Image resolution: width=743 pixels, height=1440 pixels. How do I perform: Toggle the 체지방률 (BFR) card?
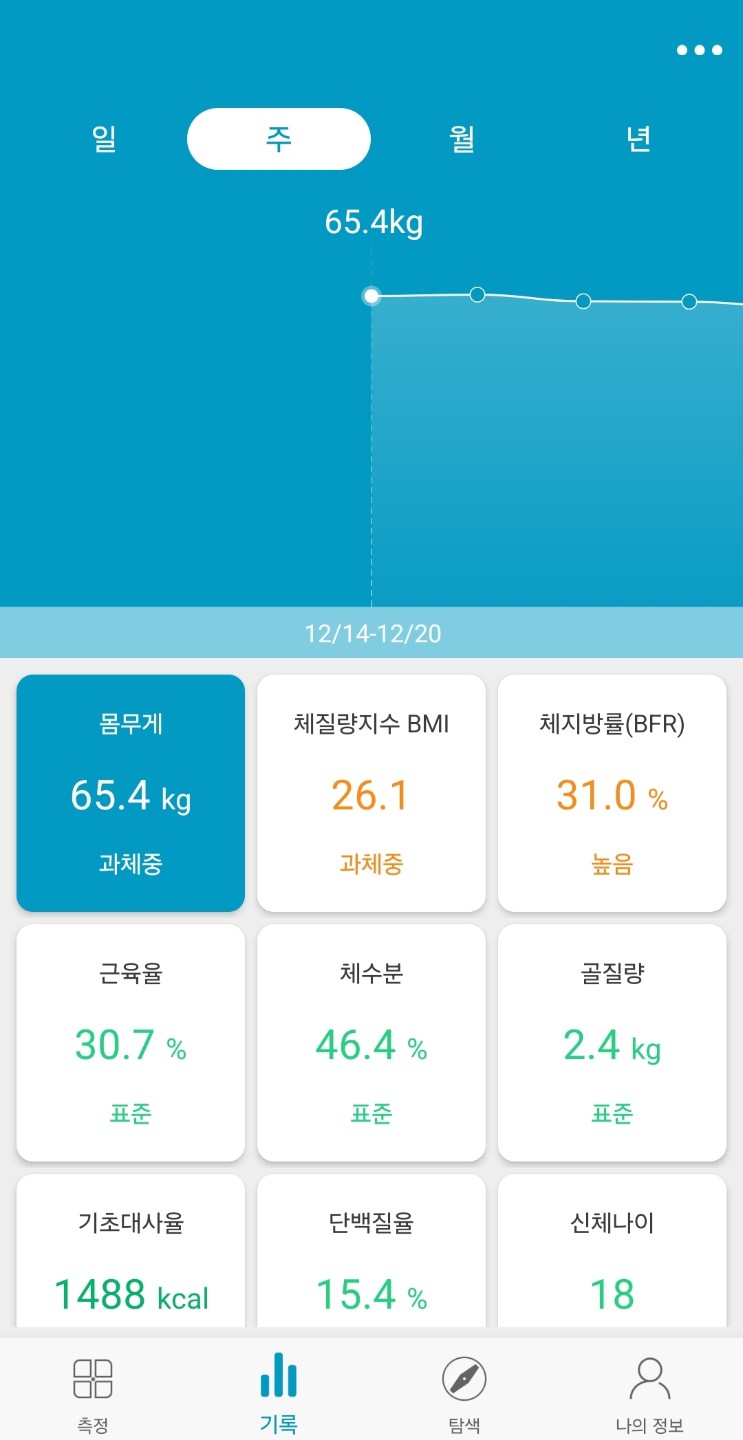tap(611, 792)
